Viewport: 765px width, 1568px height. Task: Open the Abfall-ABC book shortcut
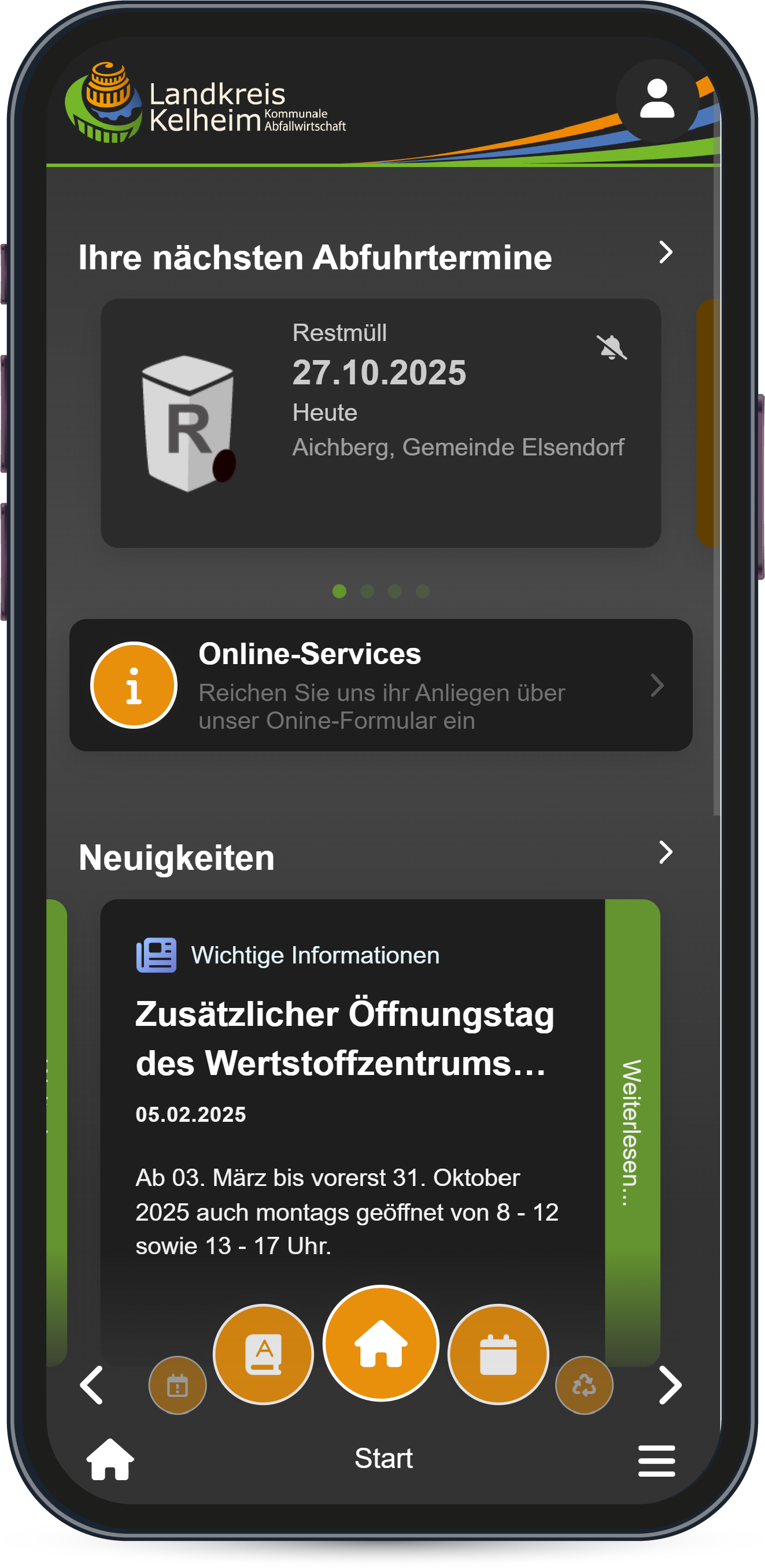pyautogui.click(x=263, y=1354)
